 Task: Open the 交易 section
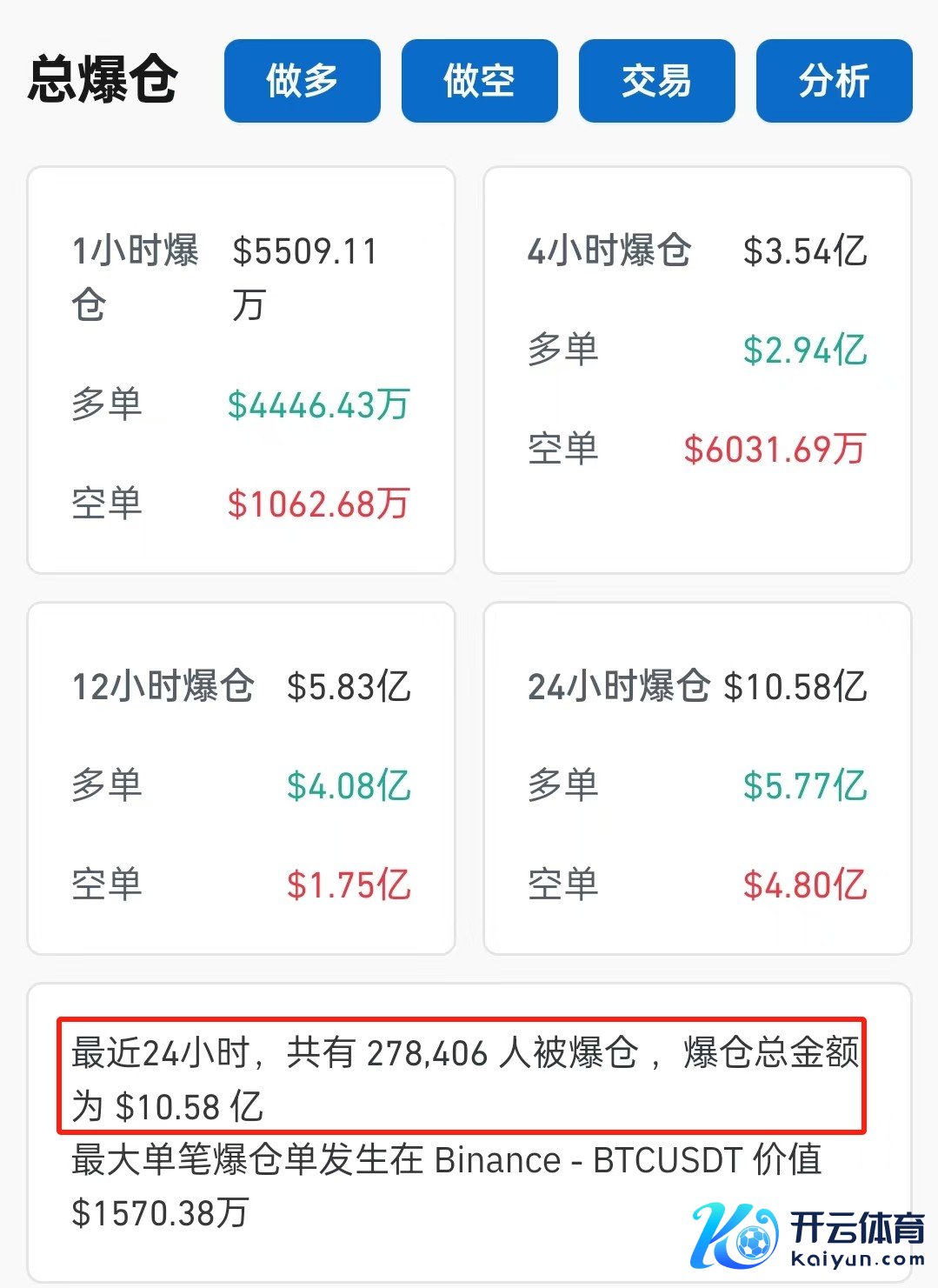point(656,81)
